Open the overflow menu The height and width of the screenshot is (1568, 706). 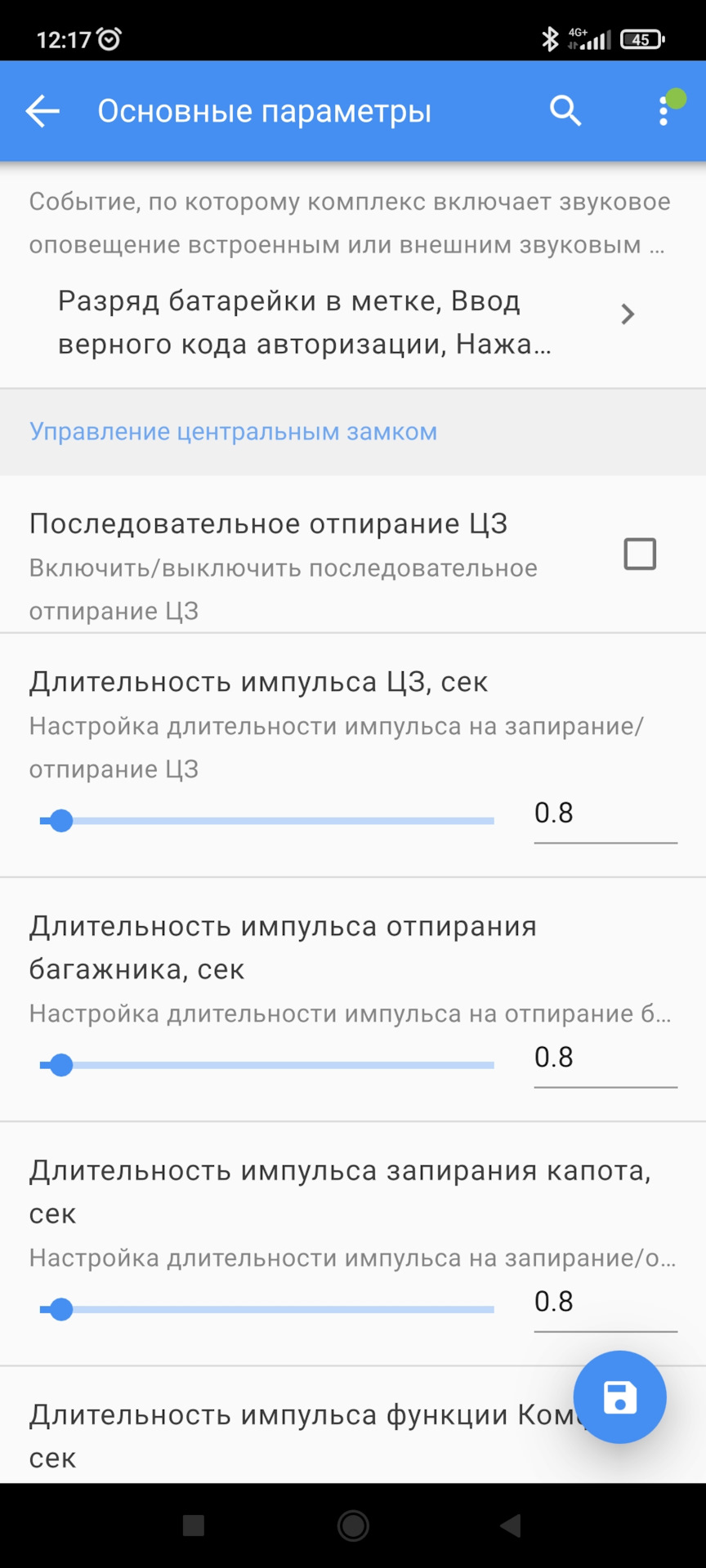664,111
